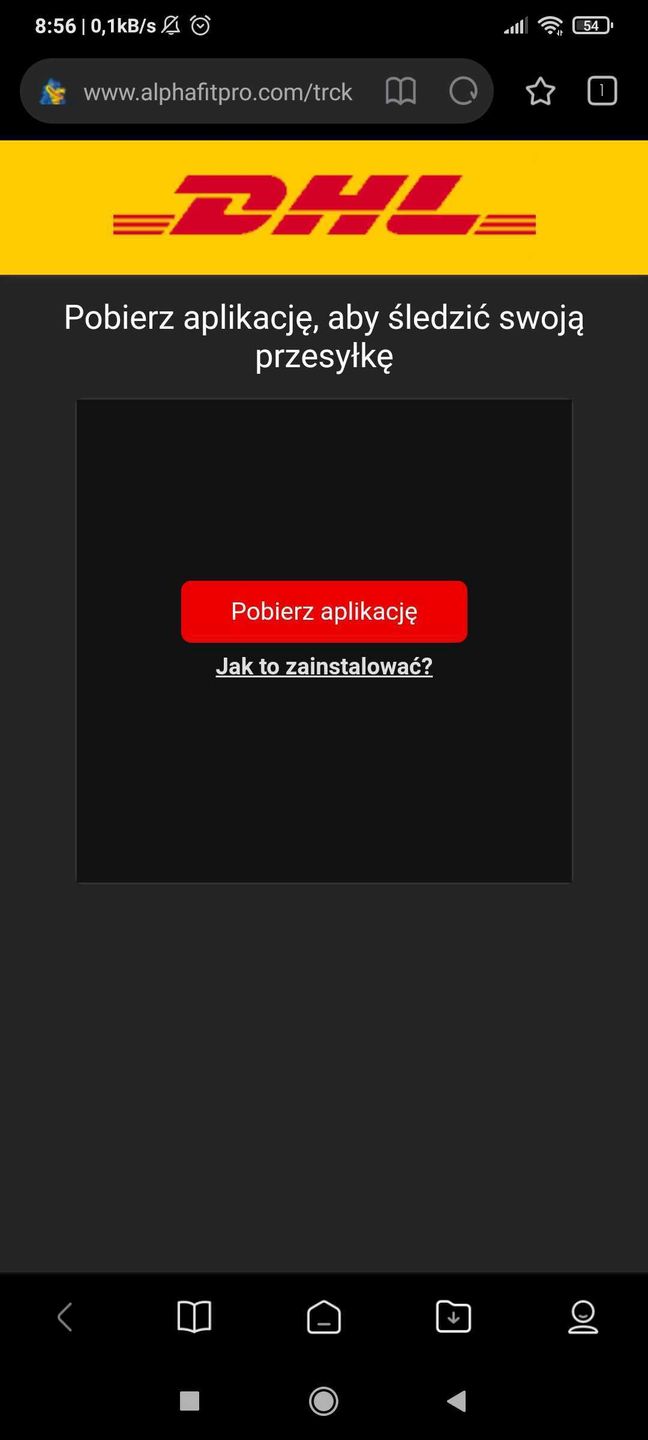Enable reader mode from the address bar
The height and width of the screenshot is (1440, 648).
pos(401,92)
